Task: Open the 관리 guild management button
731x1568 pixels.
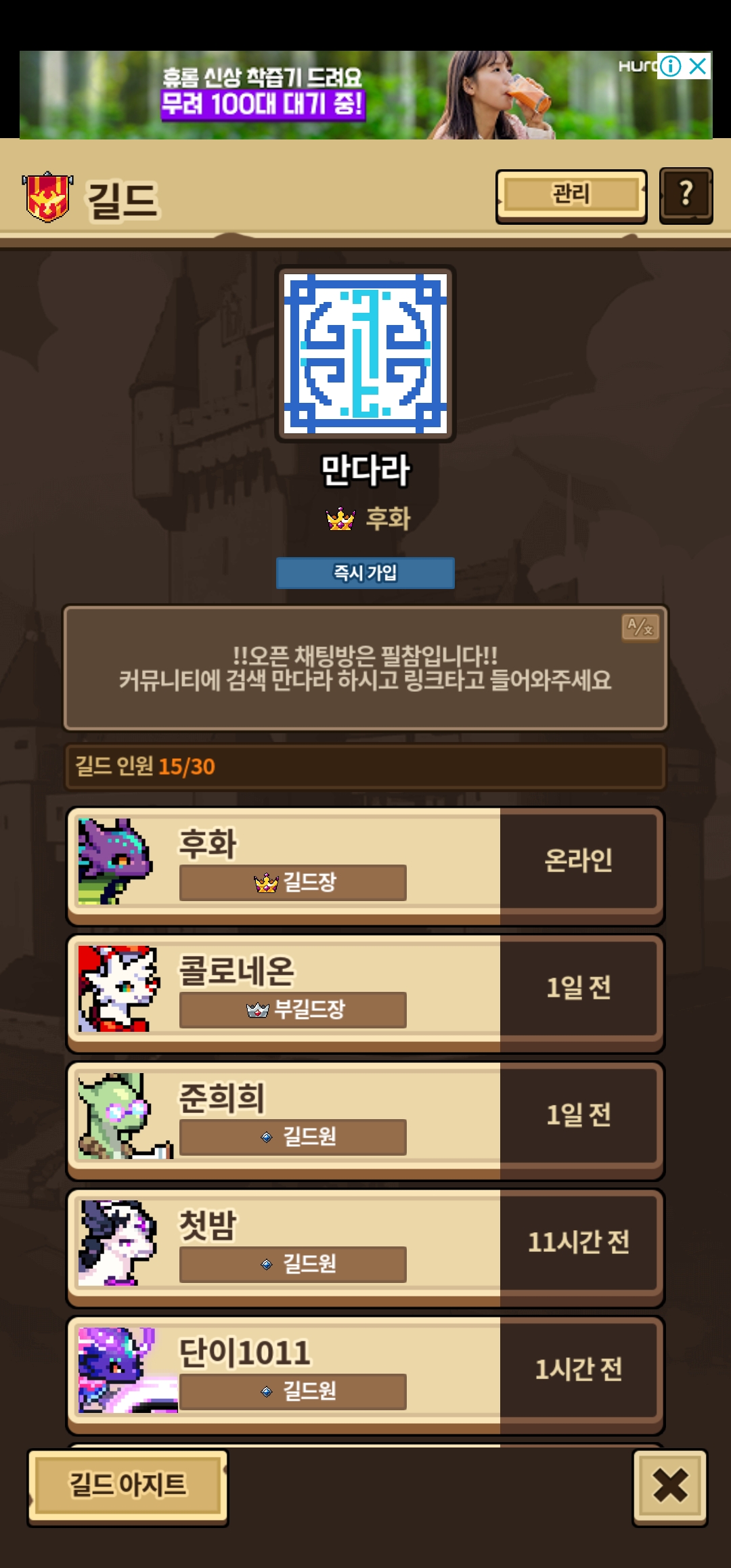Action: coord(571,195)
